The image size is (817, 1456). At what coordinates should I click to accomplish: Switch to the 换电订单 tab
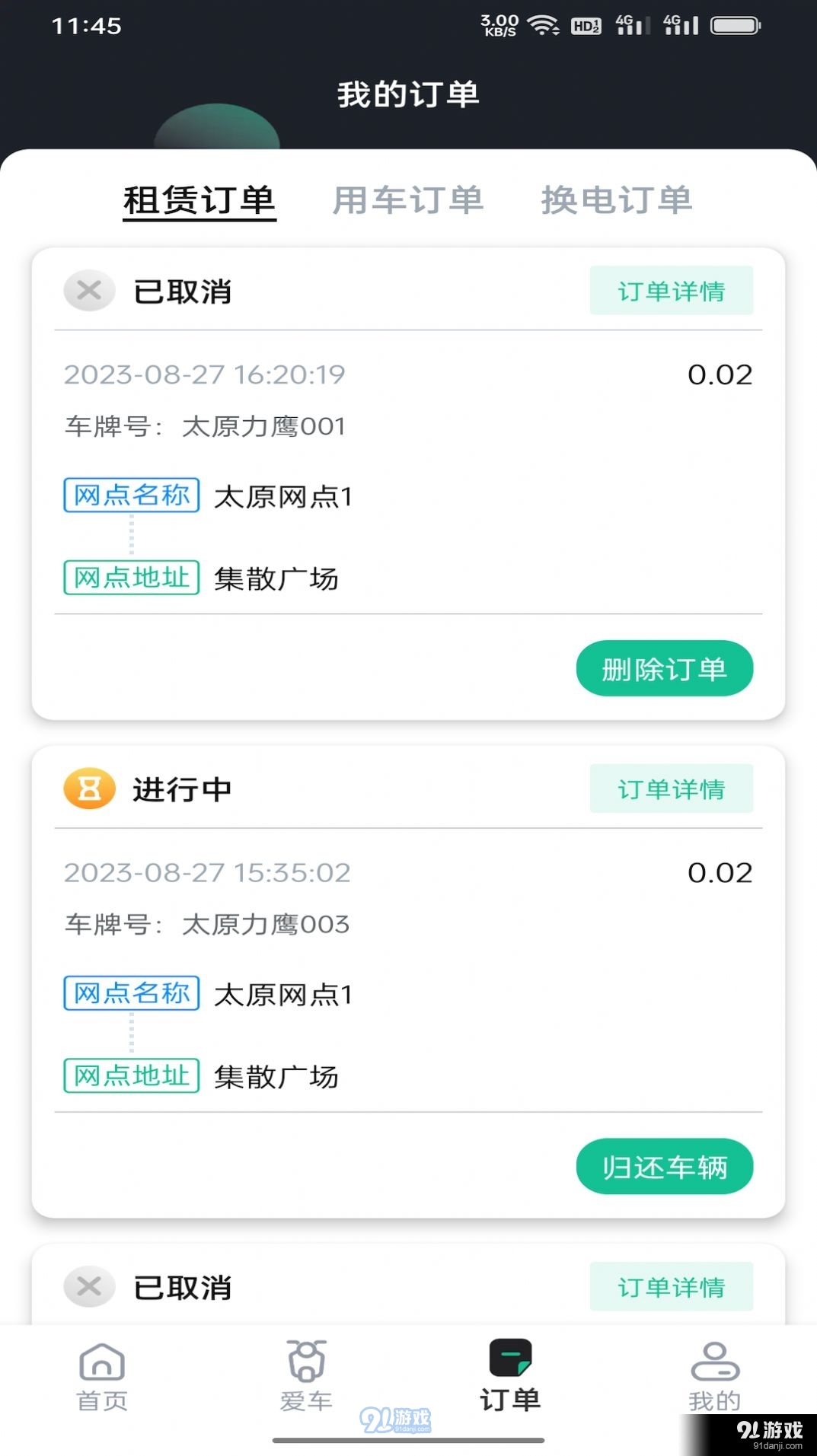click(617, 200)
